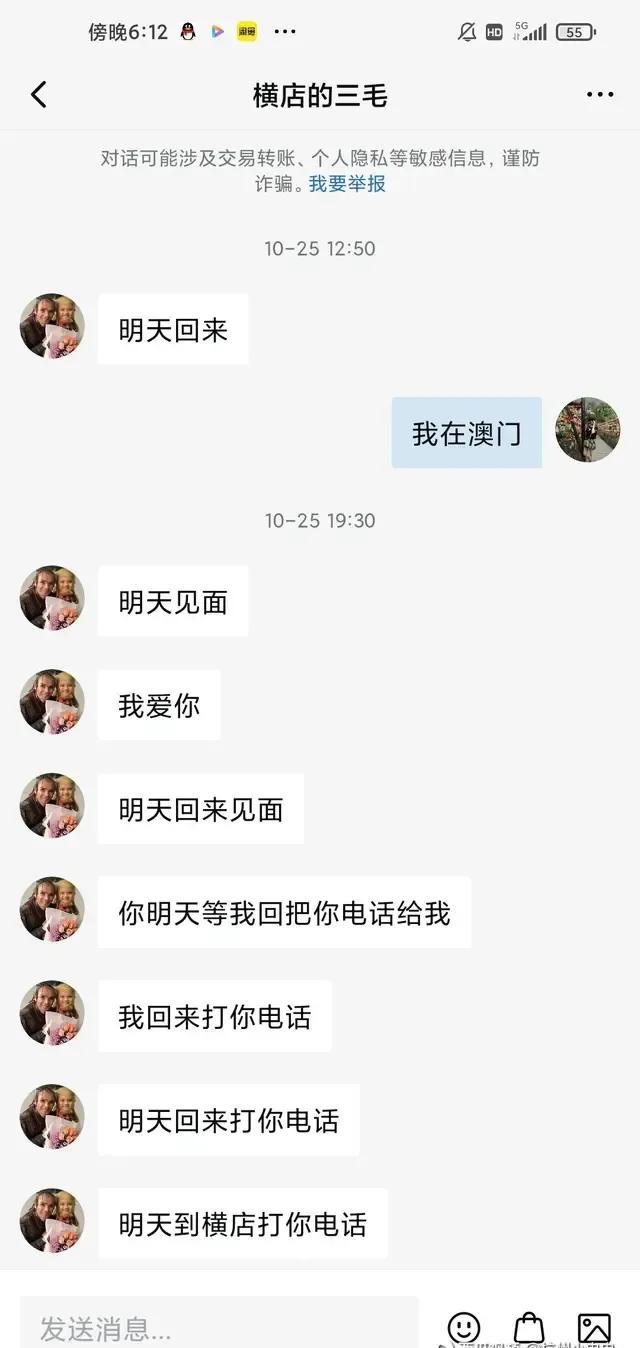The width and height of the screenshot is (640, 1348).
Task: Open the shopping bag icon
Action: pyautogui.click(x=529, y=1327)
